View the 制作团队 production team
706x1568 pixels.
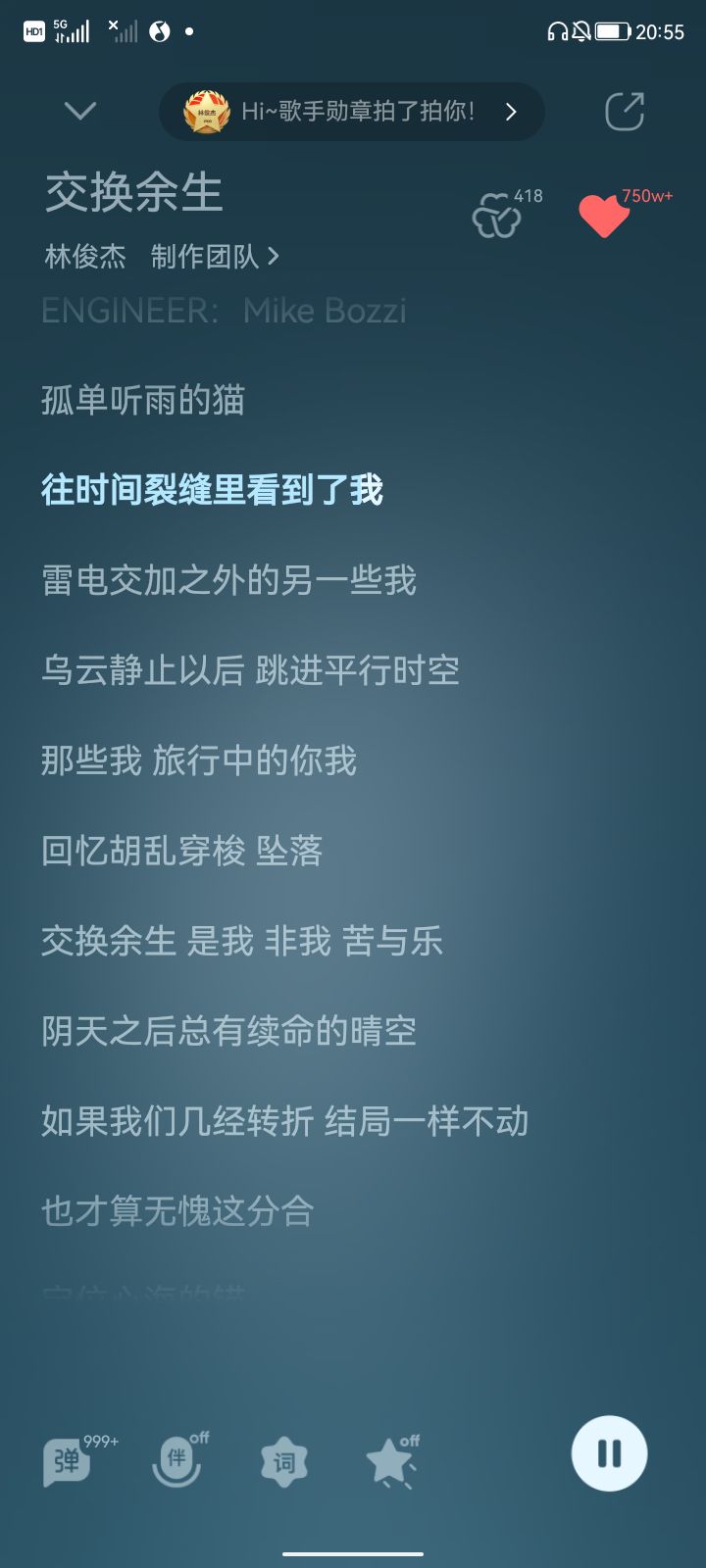point(214,257)
